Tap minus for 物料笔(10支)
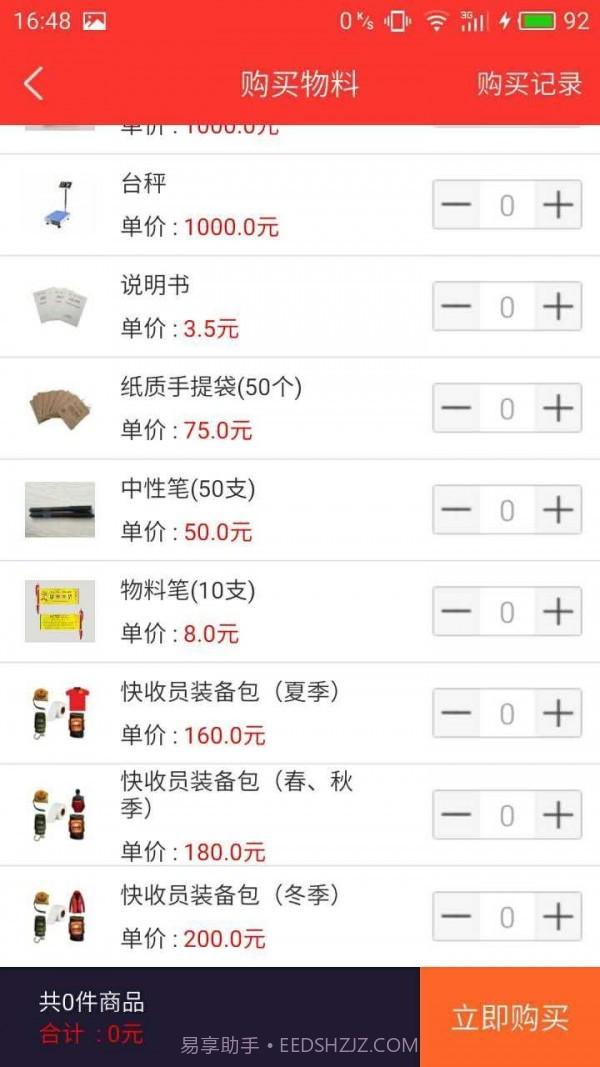 pos(456,612)
